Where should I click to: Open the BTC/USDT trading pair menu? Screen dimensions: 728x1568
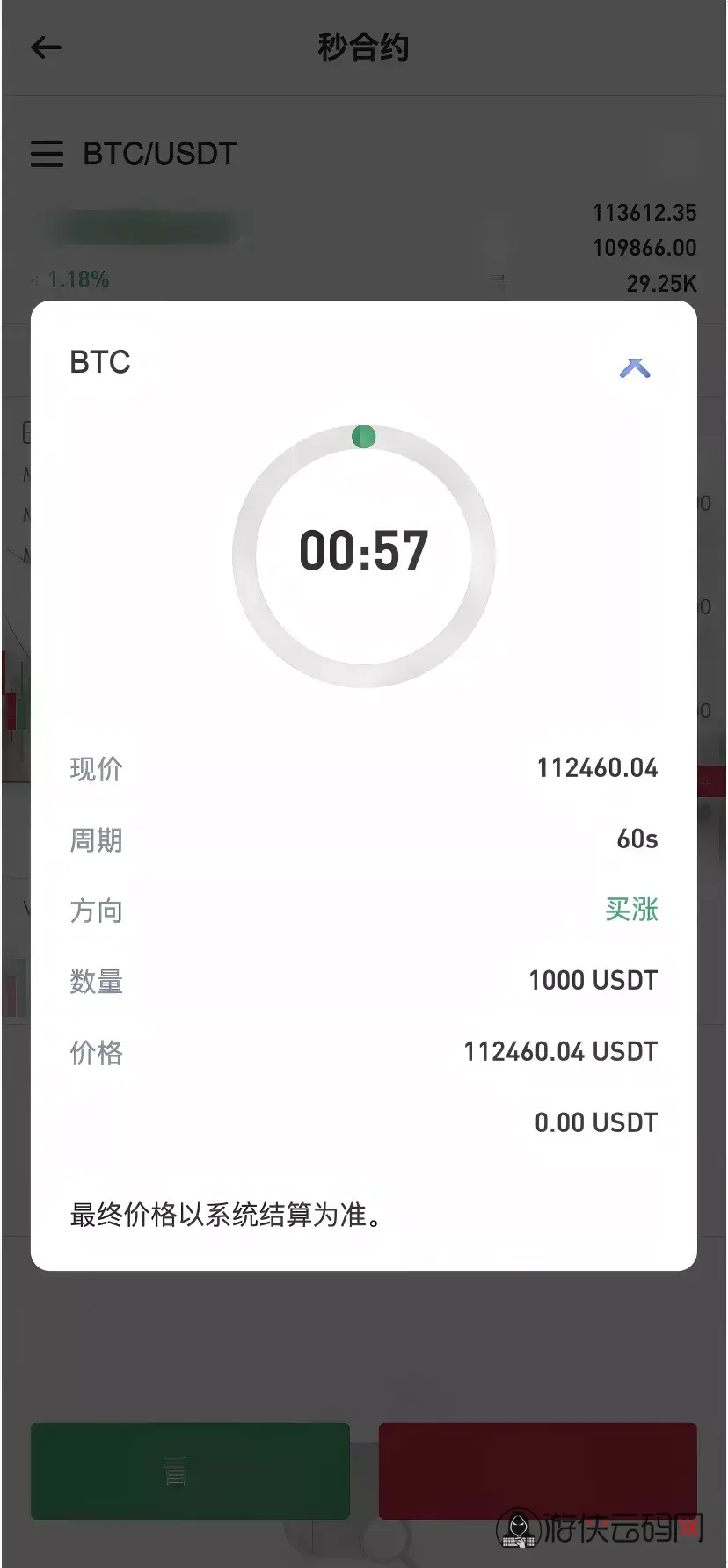click(47, 154)
